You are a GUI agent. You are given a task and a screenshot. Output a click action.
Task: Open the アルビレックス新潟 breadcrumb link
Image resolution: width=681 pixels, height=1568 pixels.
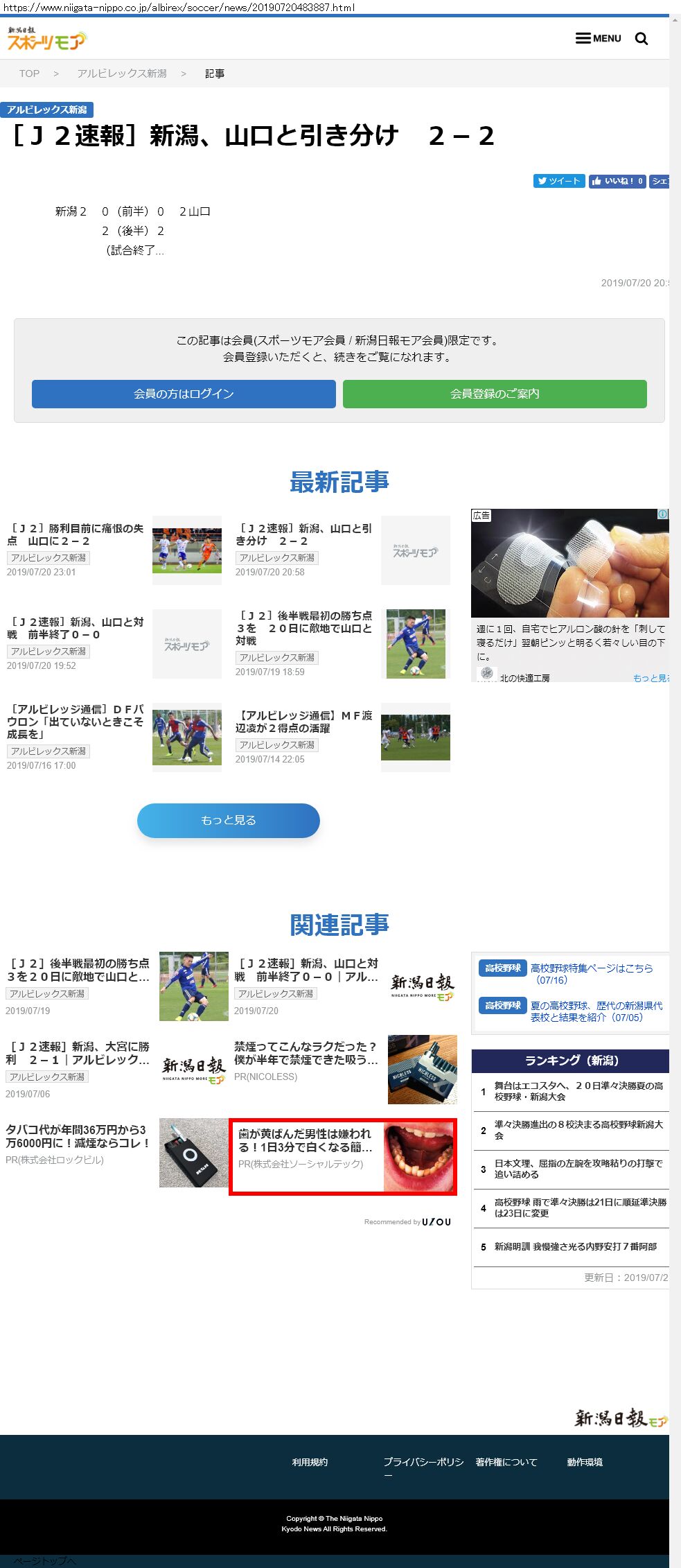122,73
